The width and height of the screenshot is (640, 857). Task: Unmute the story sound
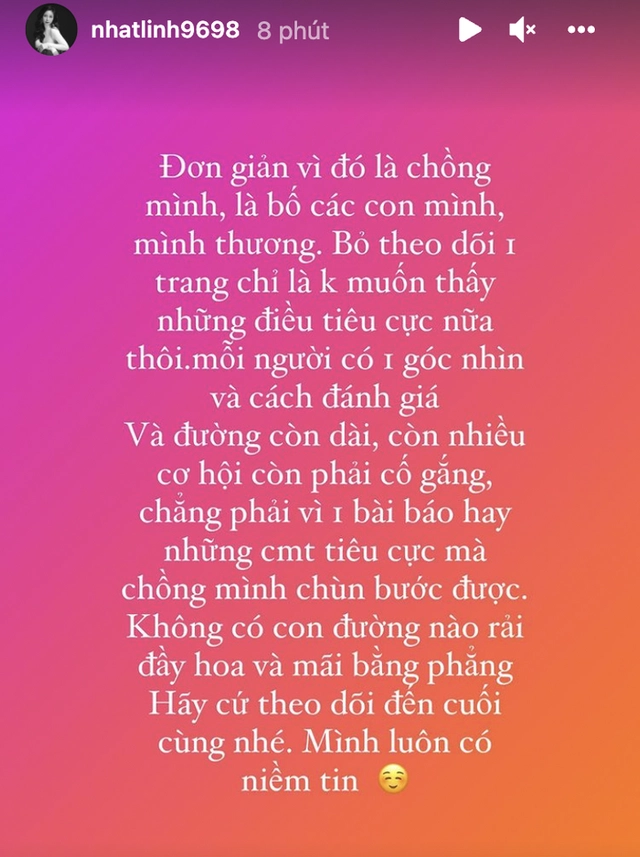pos(523,31)
